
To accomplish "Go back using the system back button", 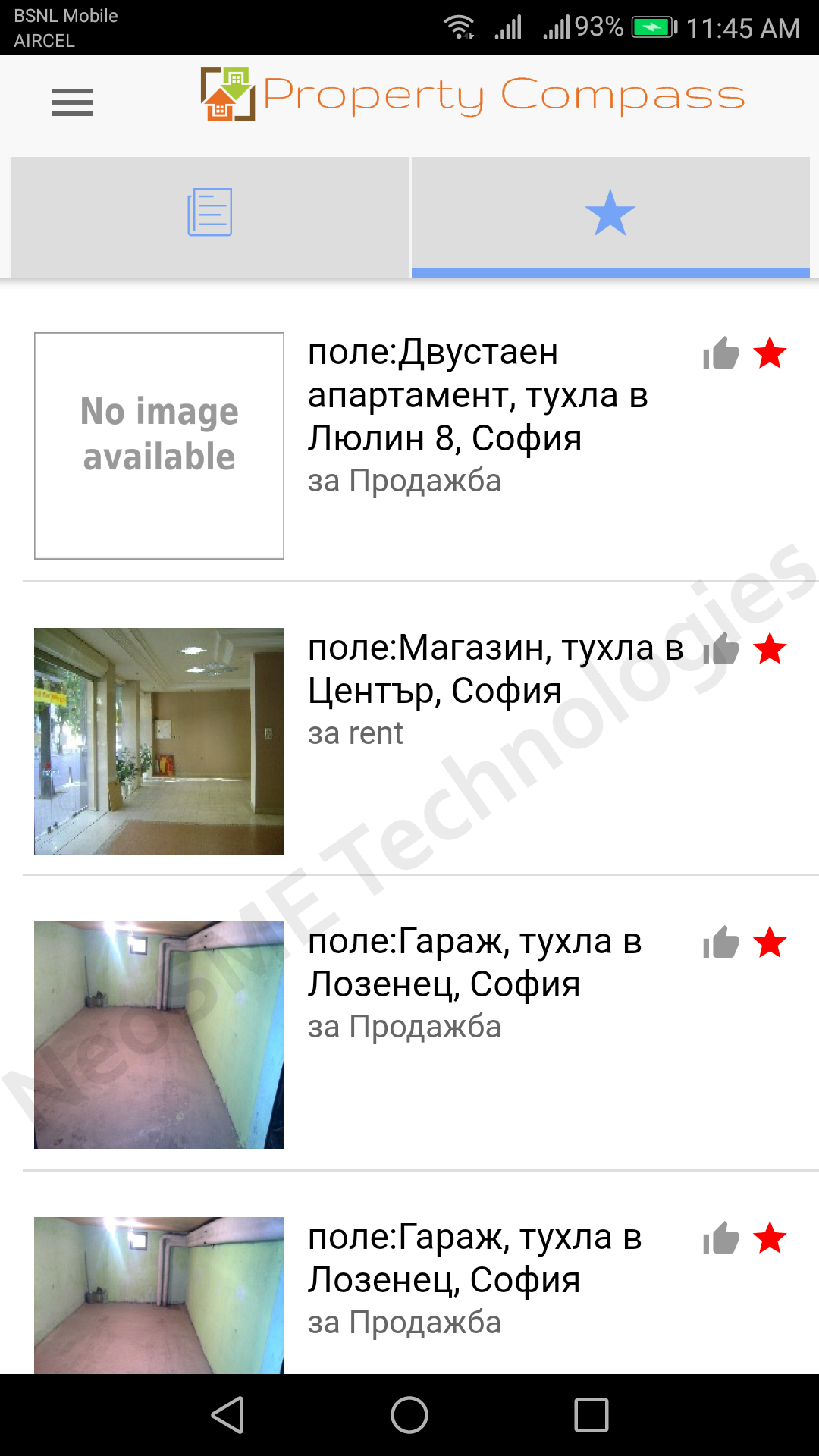I will (x=227, y=1415).
